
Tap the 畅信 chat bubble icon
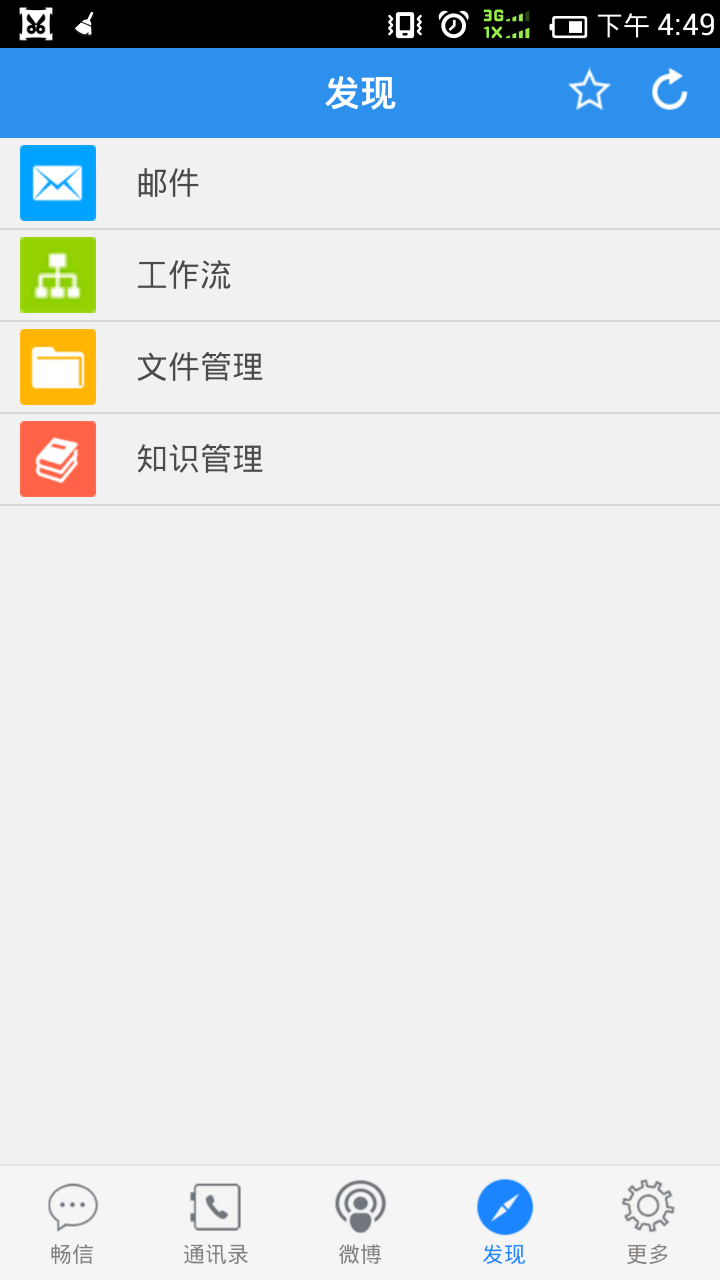click(71, 1205)
